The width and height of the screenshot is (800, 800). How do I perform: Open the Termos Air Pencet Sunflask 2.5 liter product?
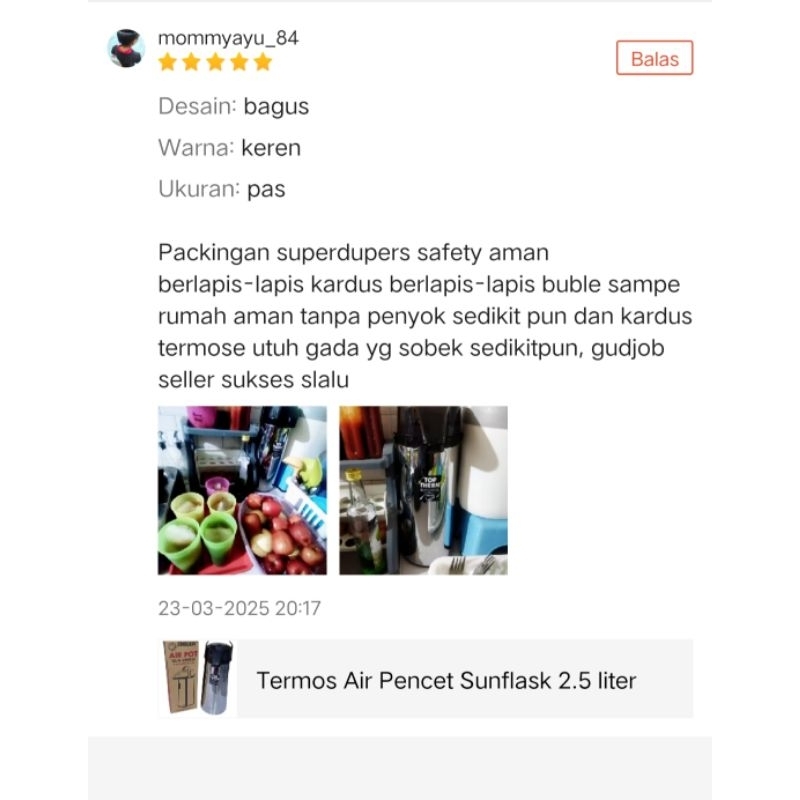[446, 680]
